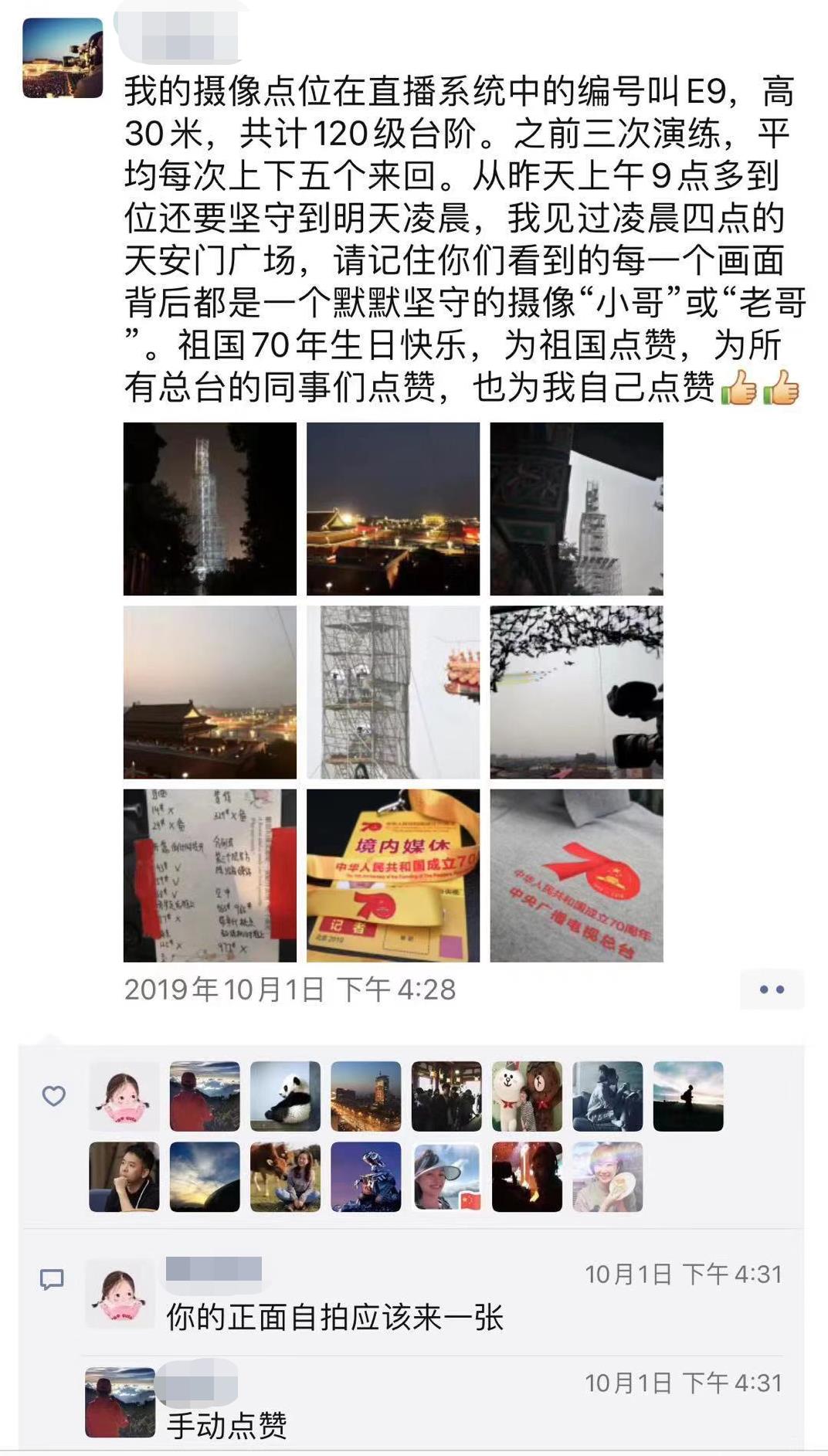Open the Brown bear and Cony avatar
Viewport: 828px width, 1456px height.
(x=527, y=1096)
